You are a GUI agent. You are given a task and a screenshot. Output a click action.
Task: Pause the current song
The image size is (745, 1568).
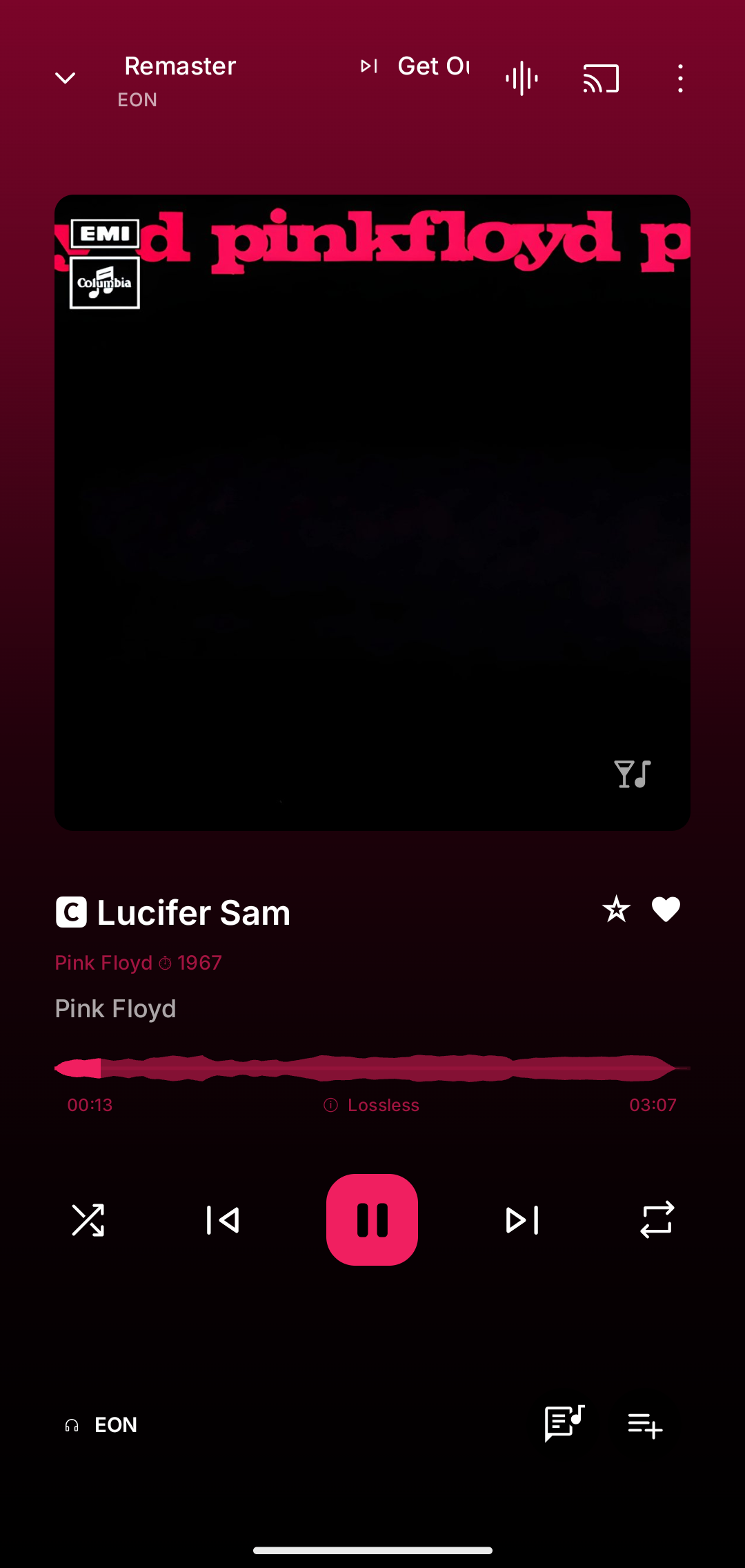372,1220
